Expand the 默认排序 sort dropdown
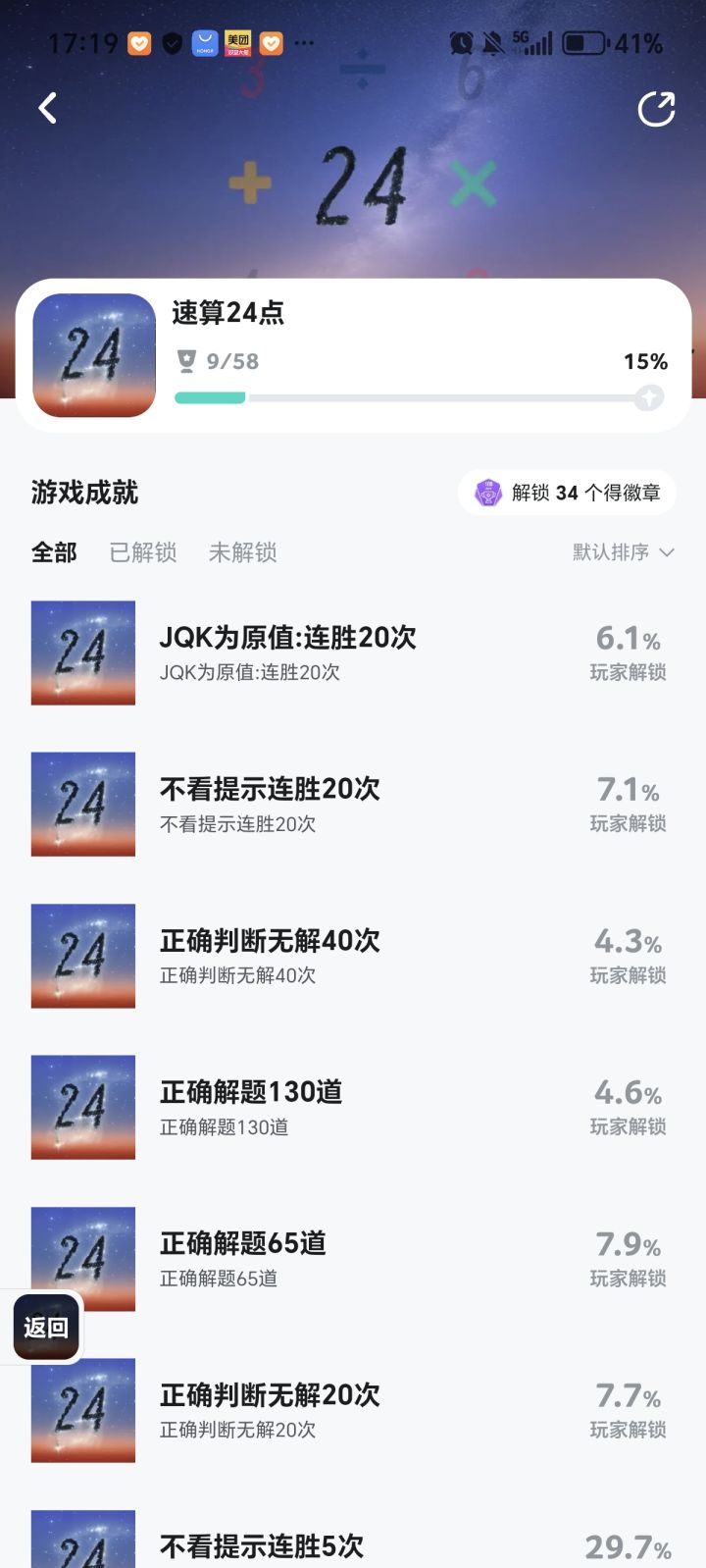 [624, 552]
